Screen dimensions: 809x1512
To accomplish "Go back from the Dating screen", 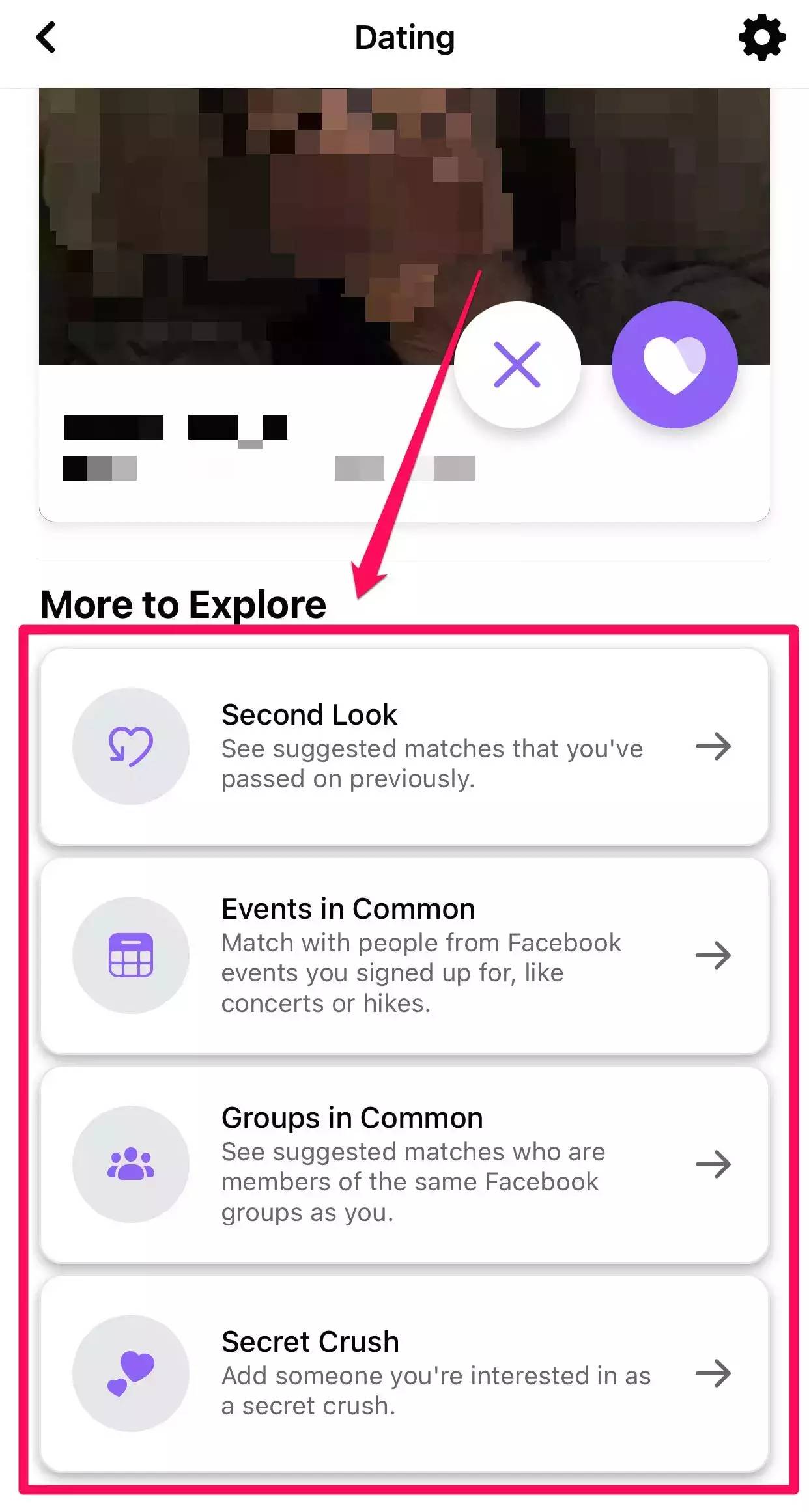I will pos(46,38).
